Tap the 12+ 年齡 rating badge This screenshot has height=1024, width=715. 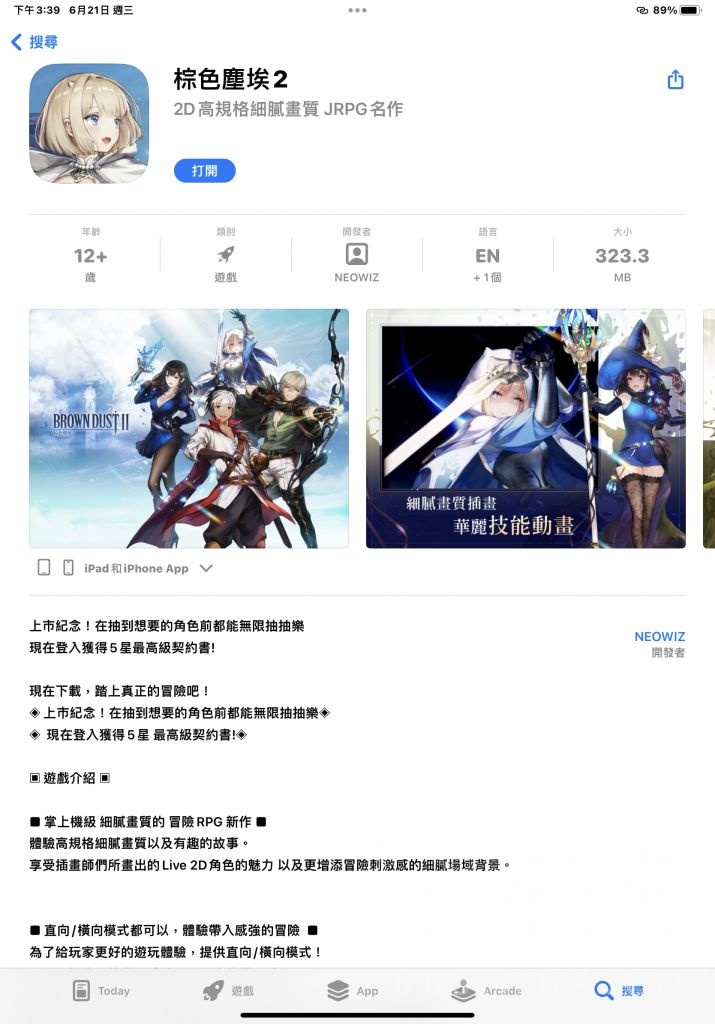point(90,256)
